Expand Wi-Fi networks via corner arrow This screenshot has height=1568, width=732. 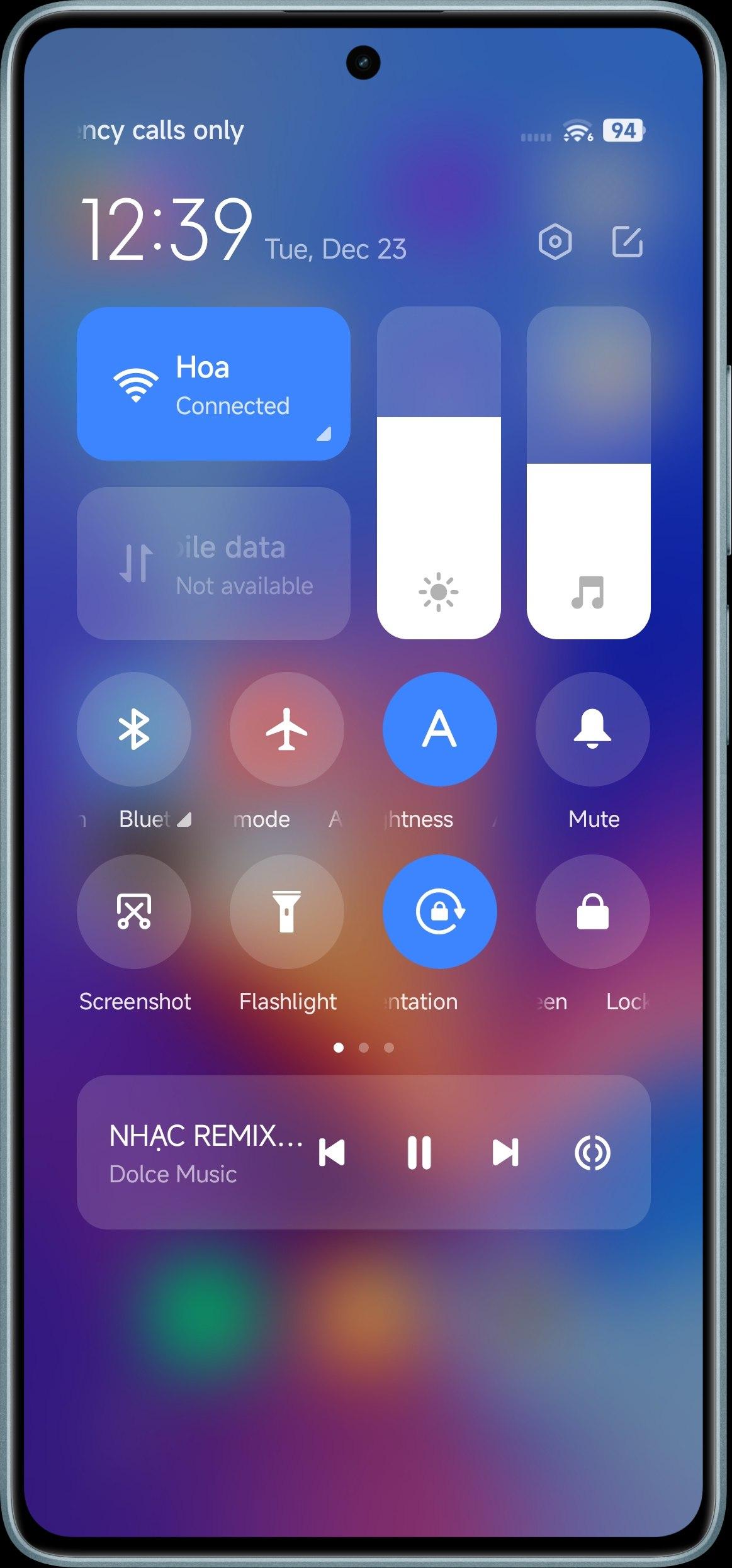tap(324, 434)
